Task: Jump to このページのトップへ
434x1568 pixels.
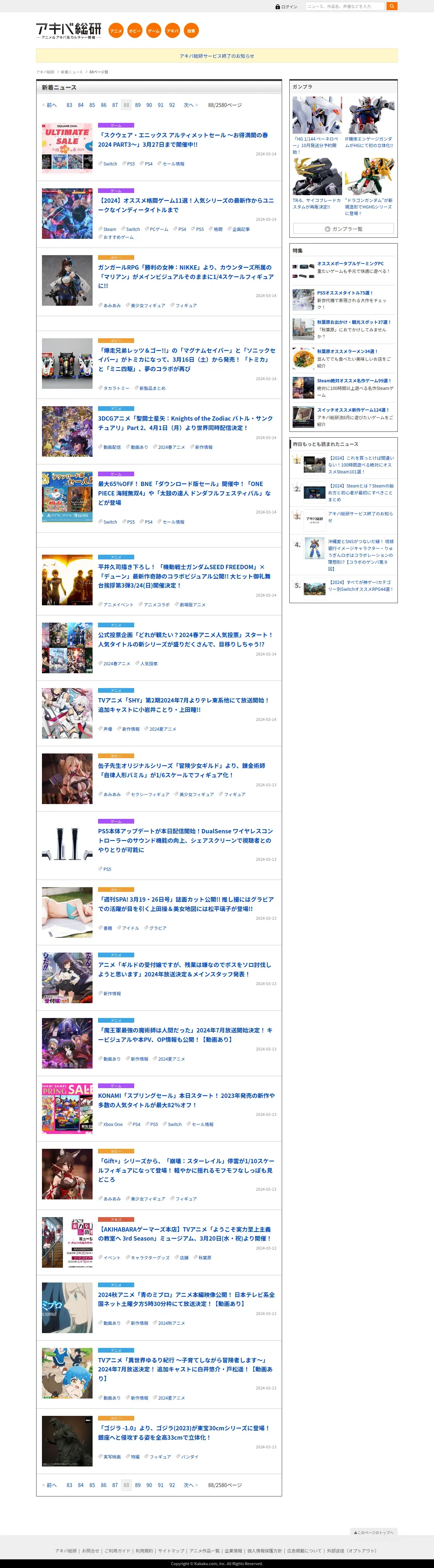Action: [x=374, y=1532]
